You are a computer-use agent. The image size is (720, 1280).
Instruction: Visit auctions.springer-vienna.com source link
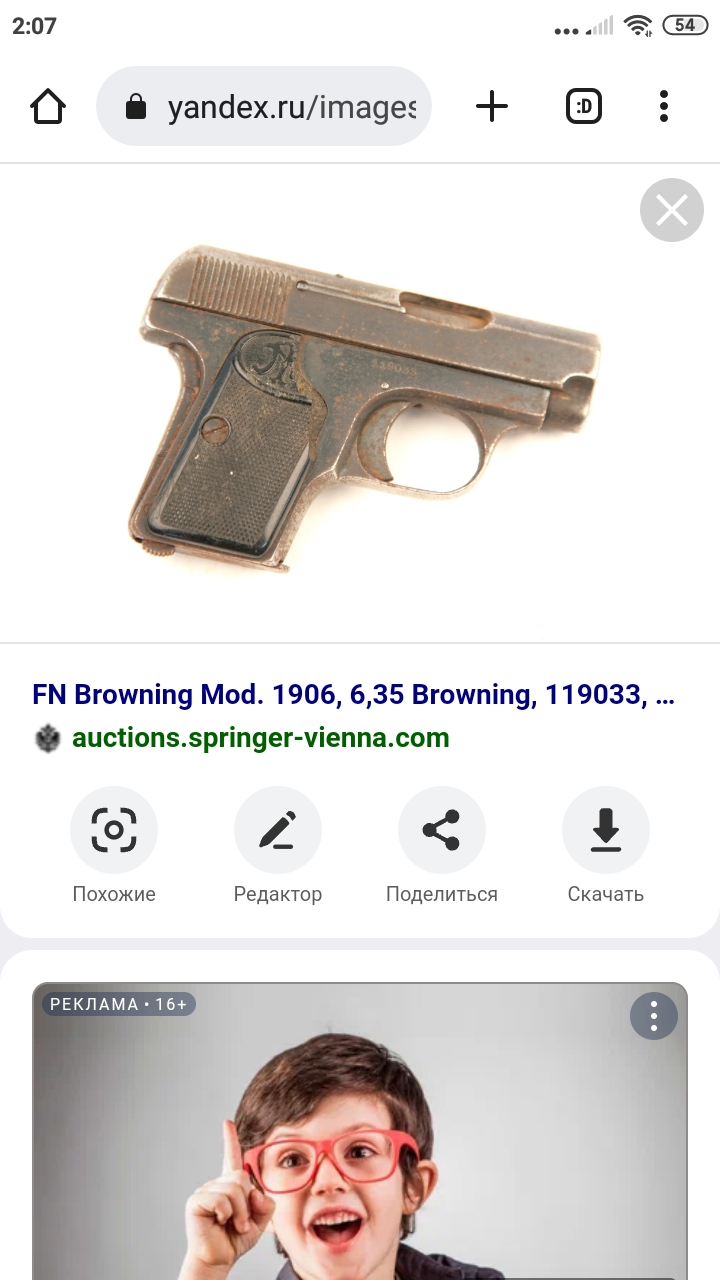[260, 738]
